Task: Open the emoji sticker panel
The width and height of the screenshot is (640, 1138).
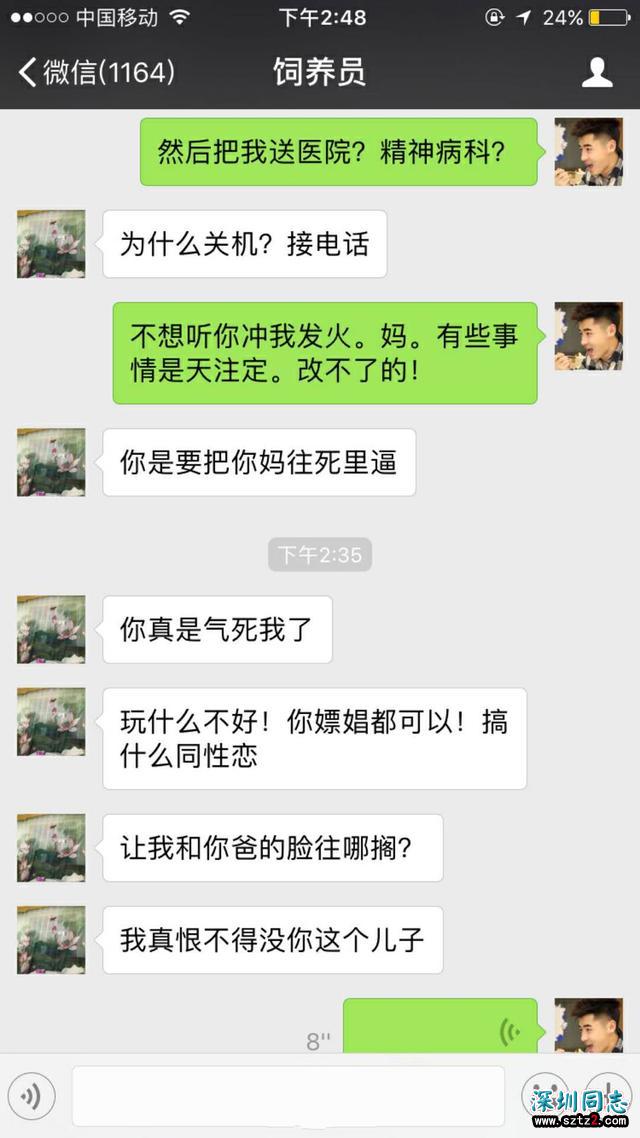Action: [544, 1096]
